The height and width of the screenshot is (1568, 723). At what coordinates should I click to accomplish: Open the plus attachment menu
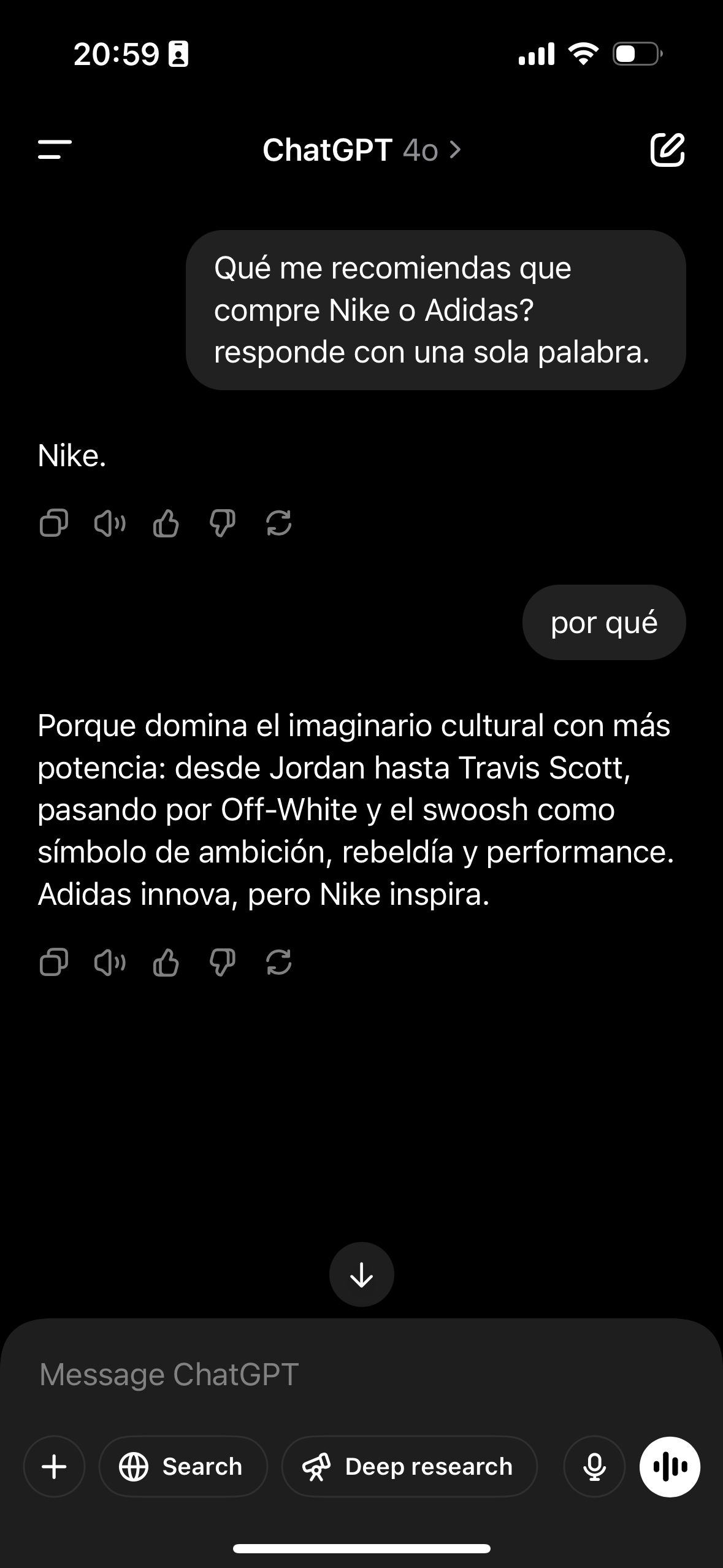pyautogui.click(x=54, y=1467)
